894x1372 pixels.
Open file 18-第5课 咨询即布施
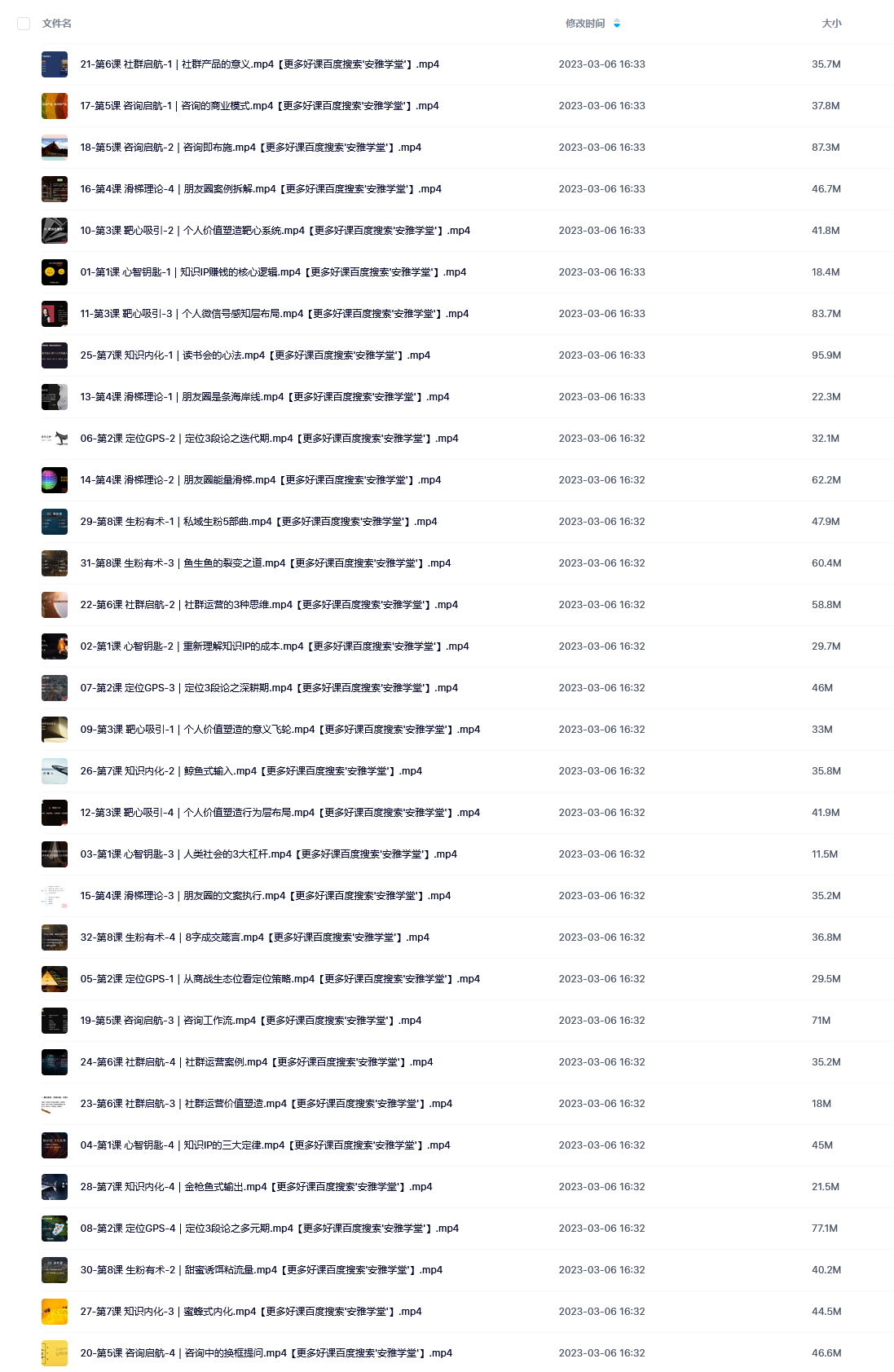[x=250, y=148]
